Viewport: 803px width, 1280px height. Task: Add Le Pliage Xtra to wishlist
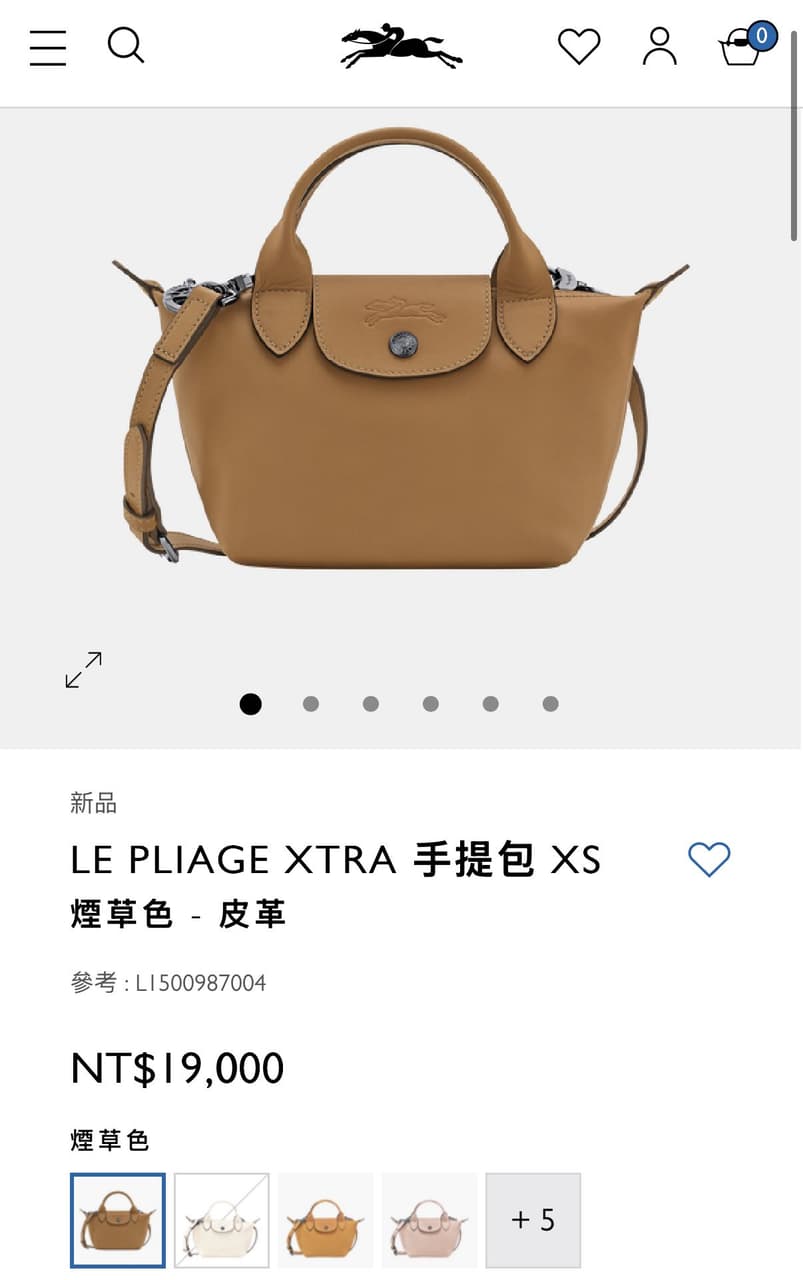point(709,860)
